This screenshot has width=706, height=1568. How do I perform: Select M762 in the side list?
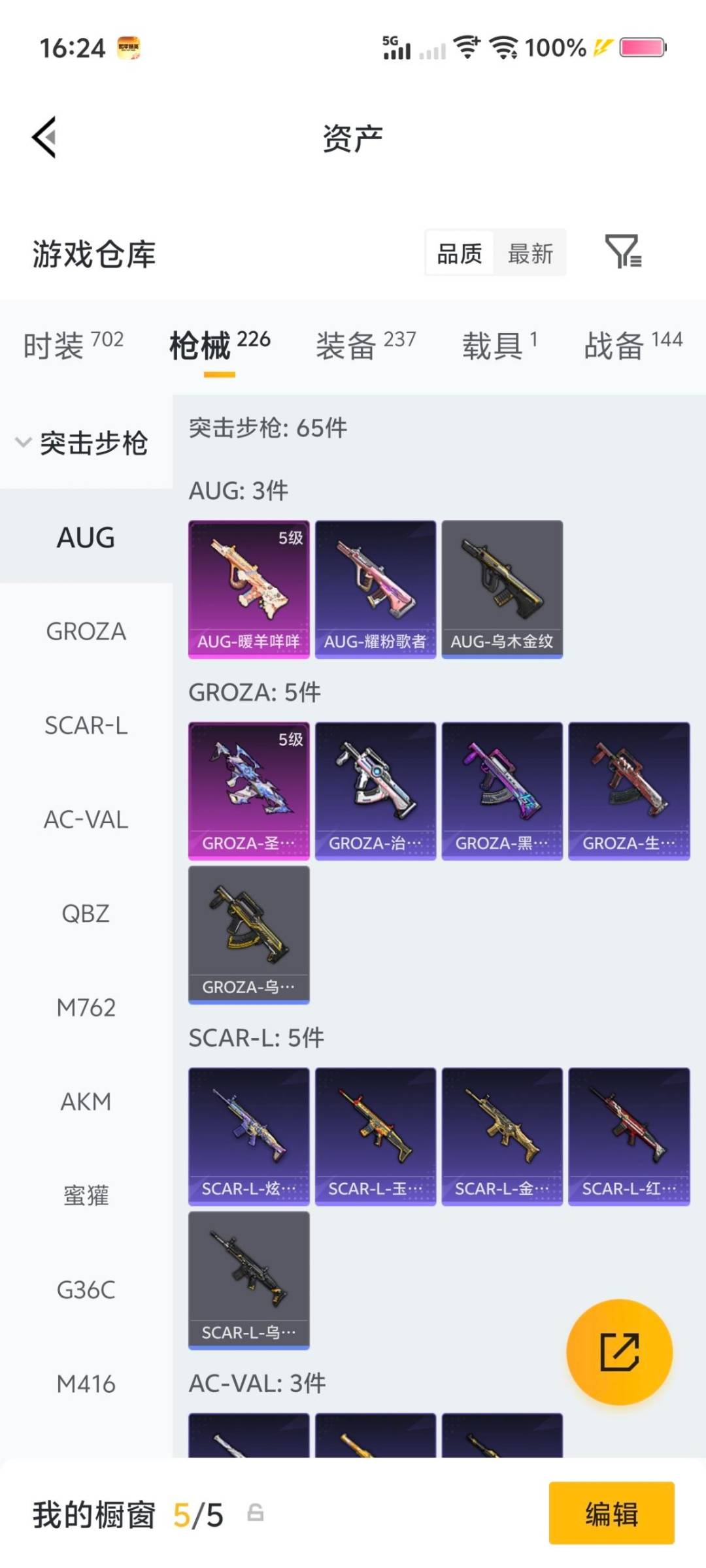click(x=86, y=1007)
